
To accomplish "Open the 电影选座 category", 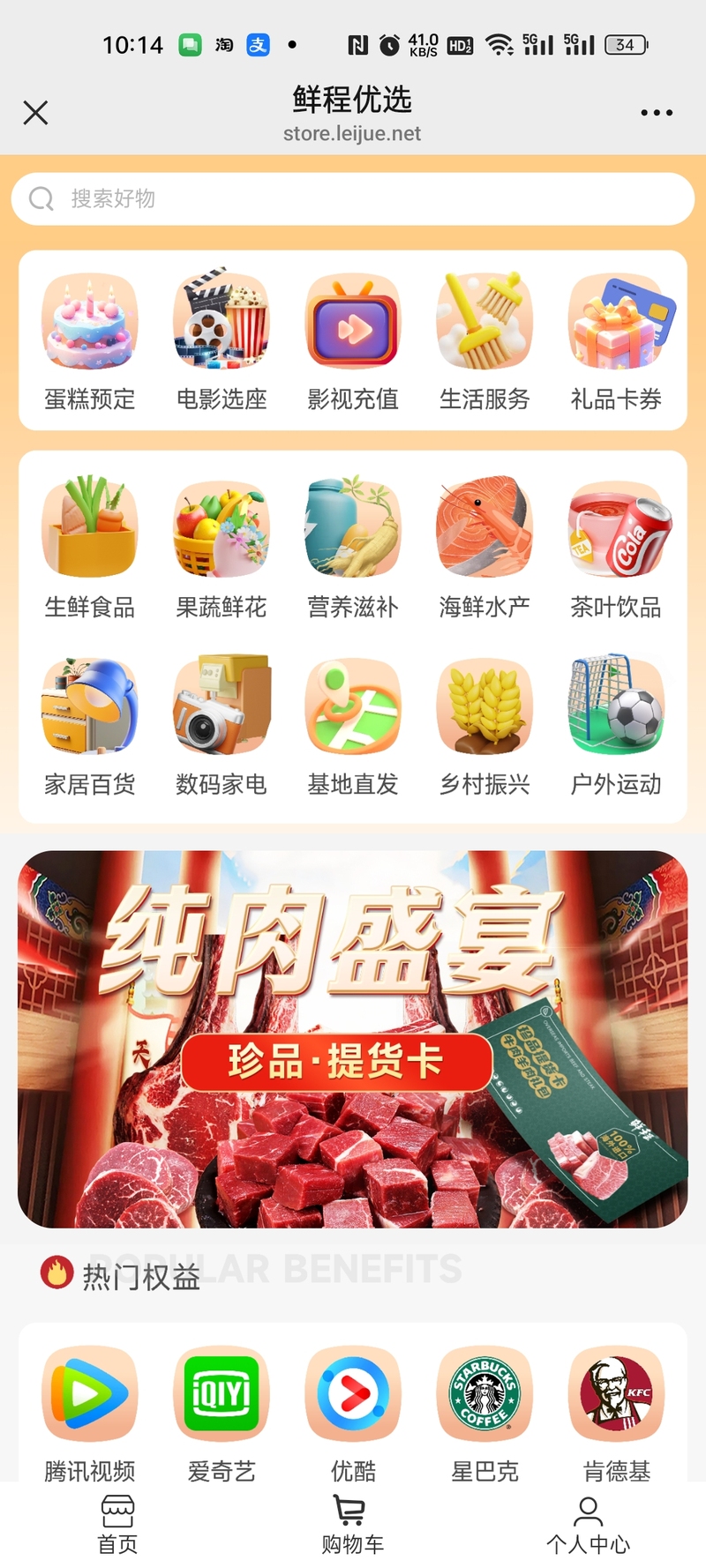I will [222, 341].
